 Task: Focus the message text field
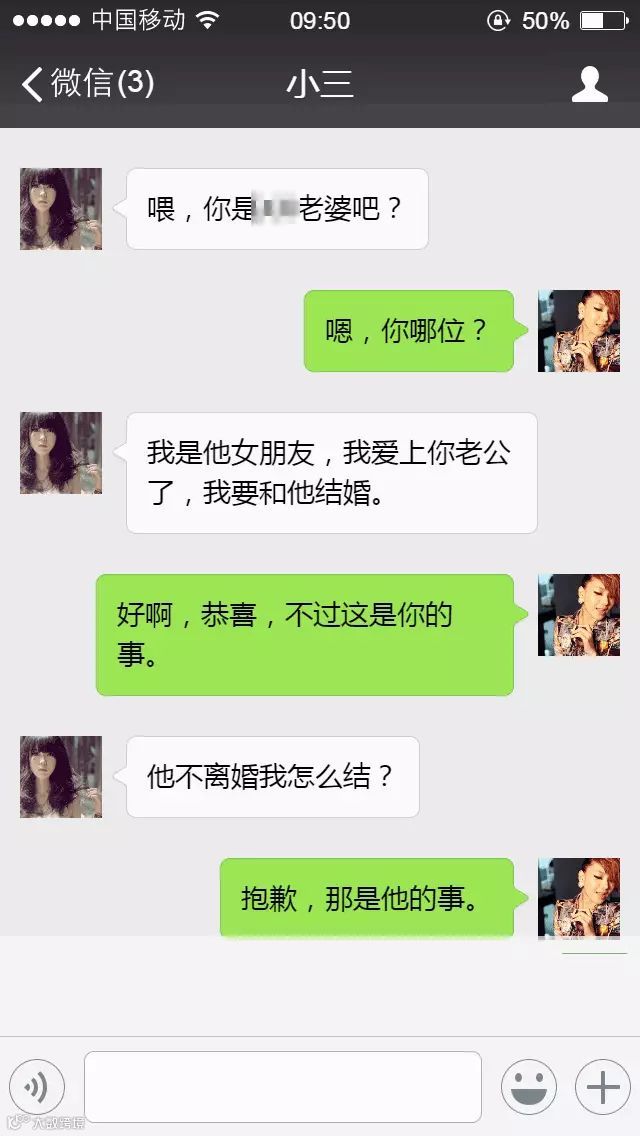(282, 1087)
